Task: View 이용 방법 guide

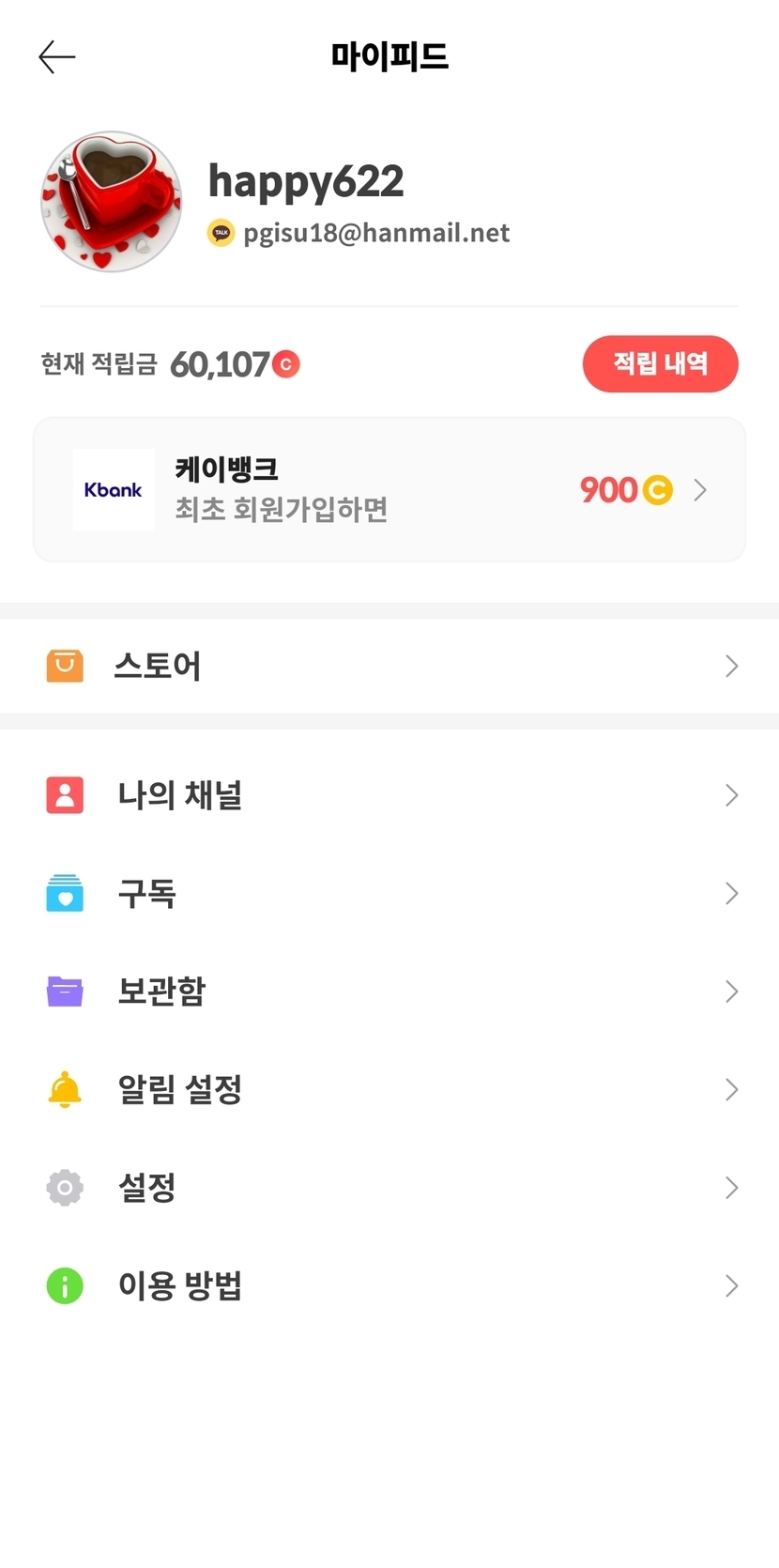Action: (x=389, y=1285)
